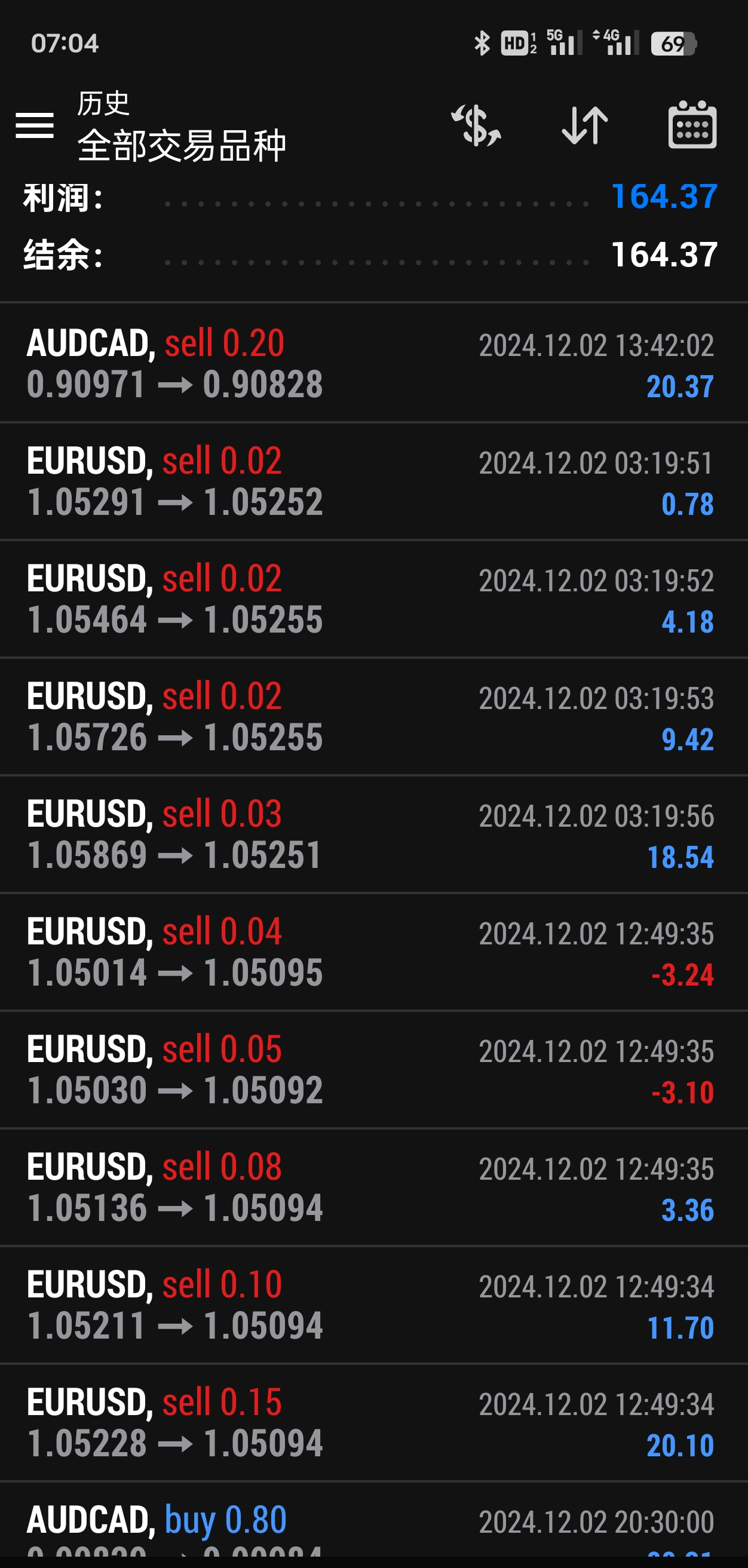Screen dimensions: 748x1568
Task: Open the EURUSD sell 0.04 losing trade
Action: coord(373,952)
